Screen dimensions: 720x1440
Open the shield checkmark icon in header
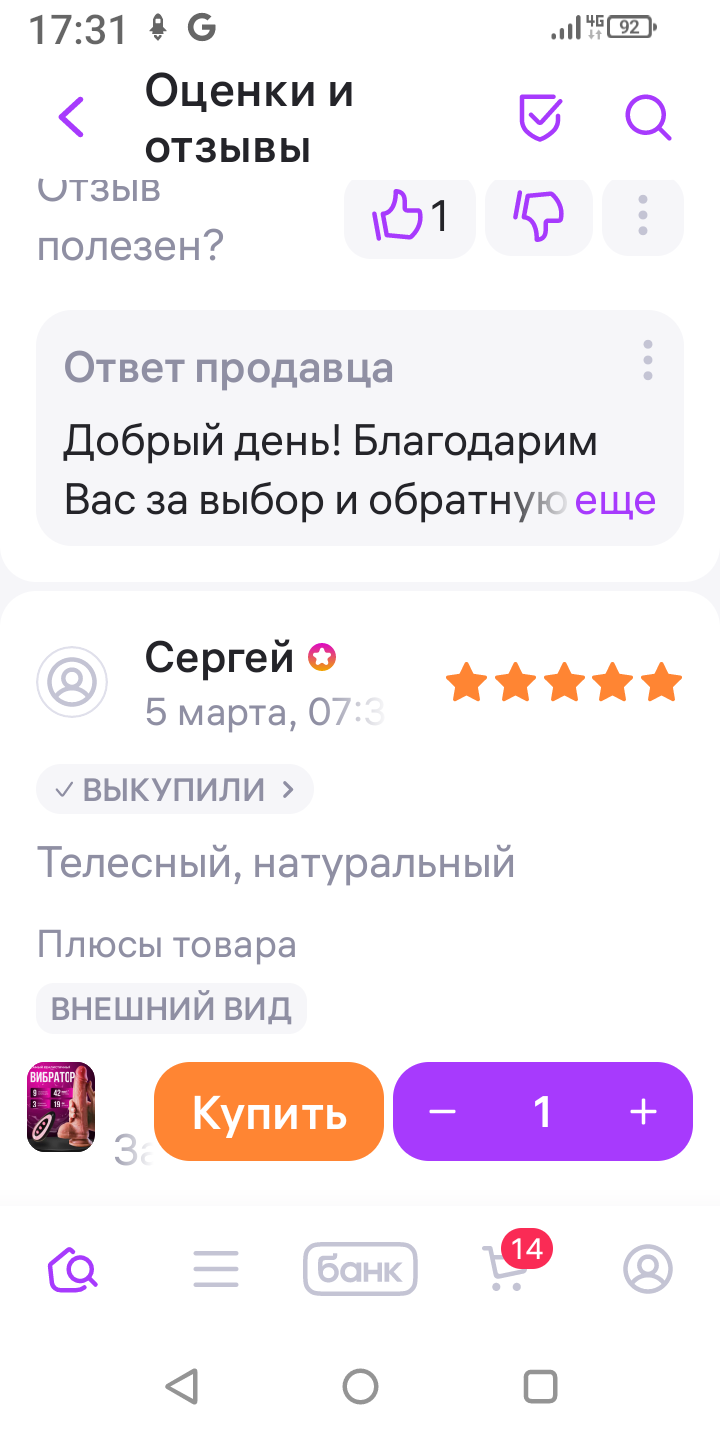[540, 118]
